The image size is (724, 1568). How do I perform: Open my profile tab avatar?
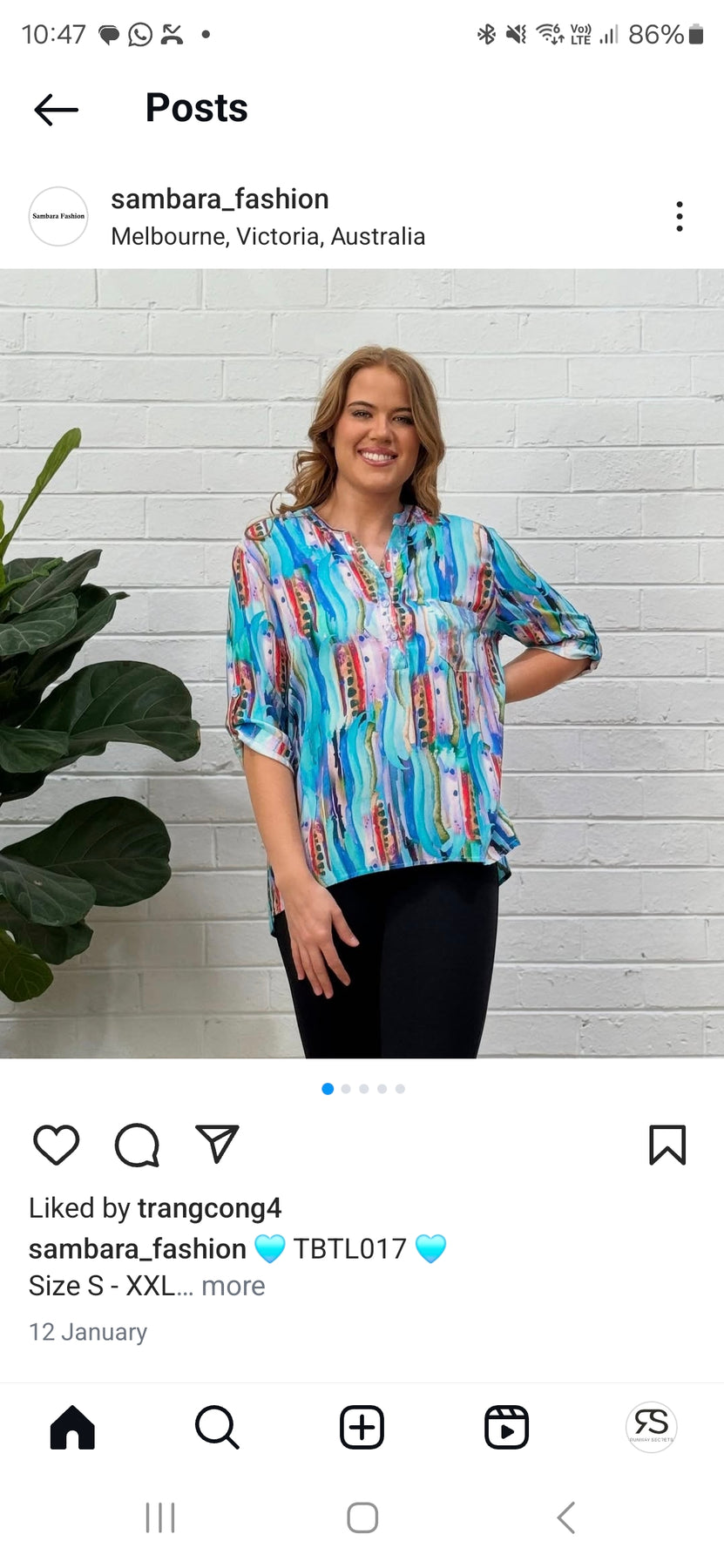pos(651,1427)
